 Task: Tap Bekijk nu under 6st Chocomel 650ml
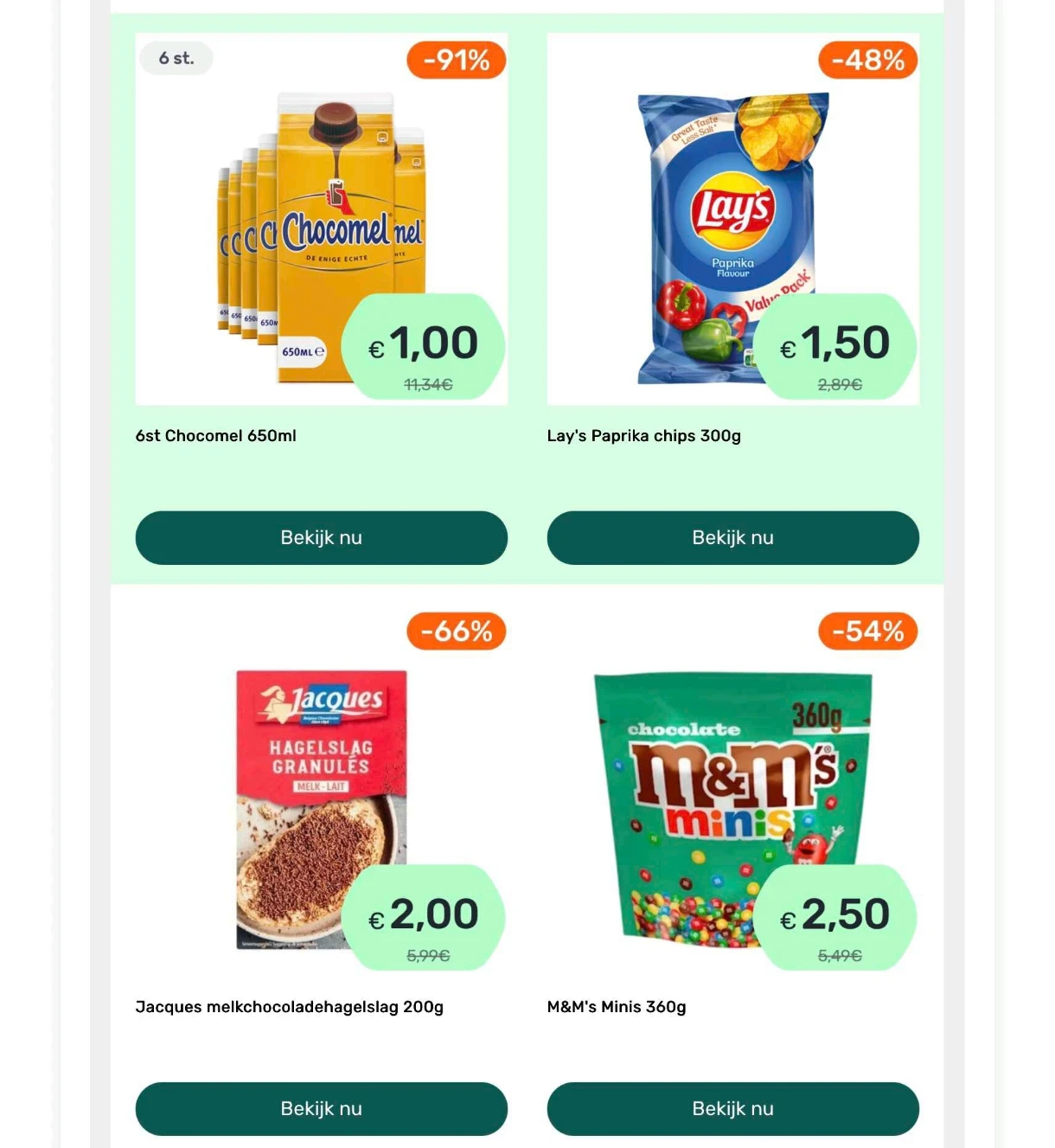321,537
